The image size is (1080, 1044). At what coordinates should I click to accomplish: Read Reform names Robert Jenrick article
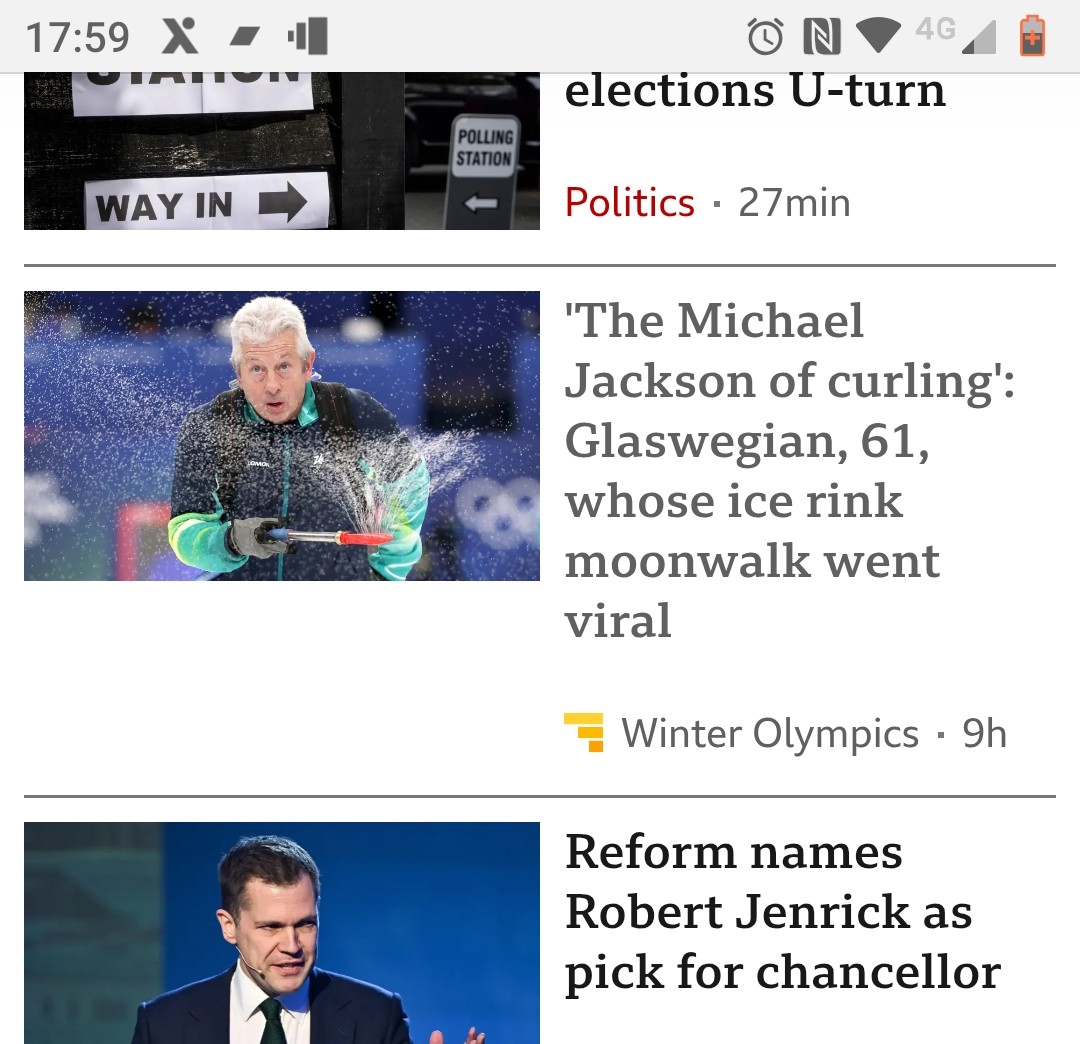(x=782, y=912)
